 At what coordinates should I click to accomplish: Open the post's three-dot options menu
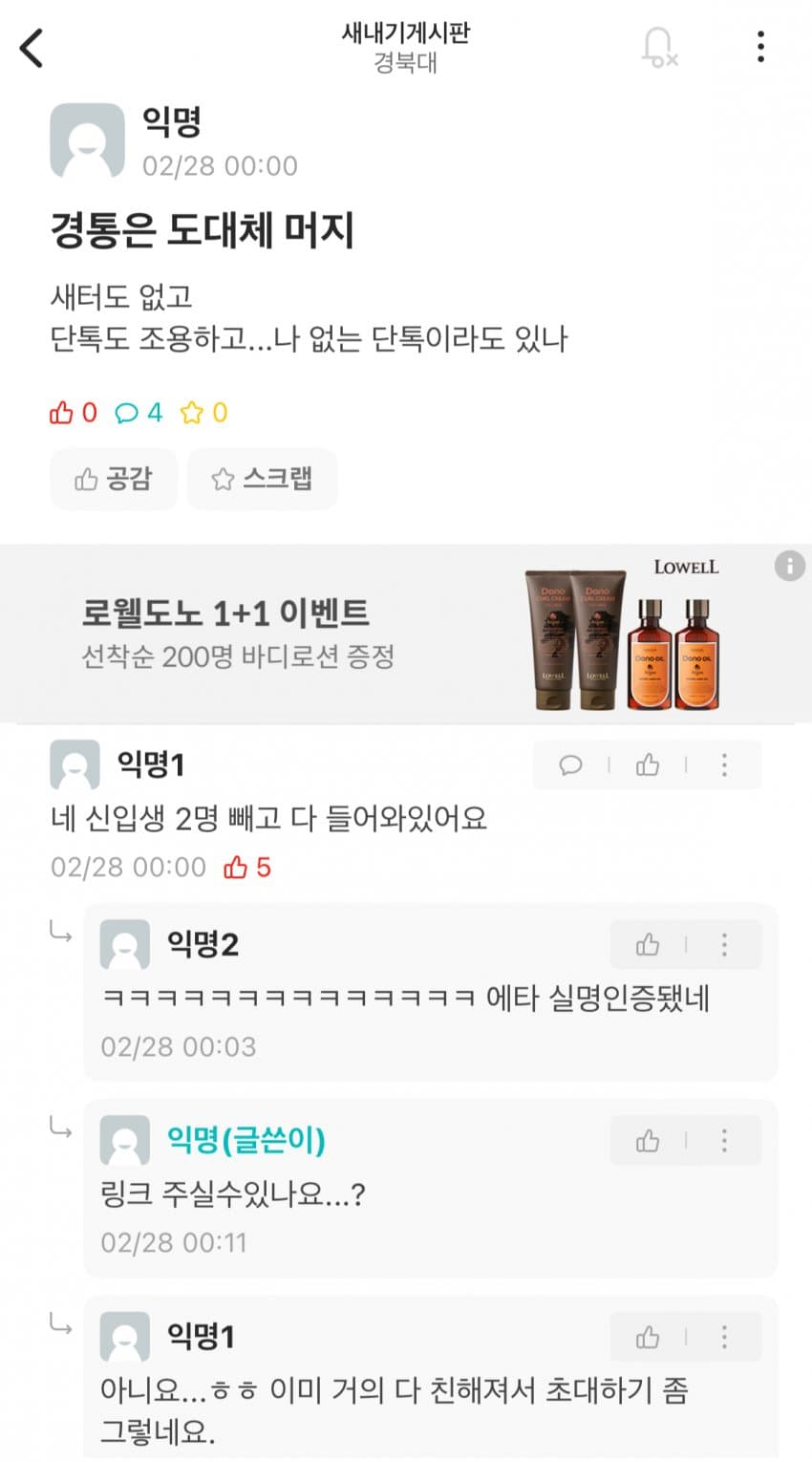pyautogui.click(x=760, y=46)
